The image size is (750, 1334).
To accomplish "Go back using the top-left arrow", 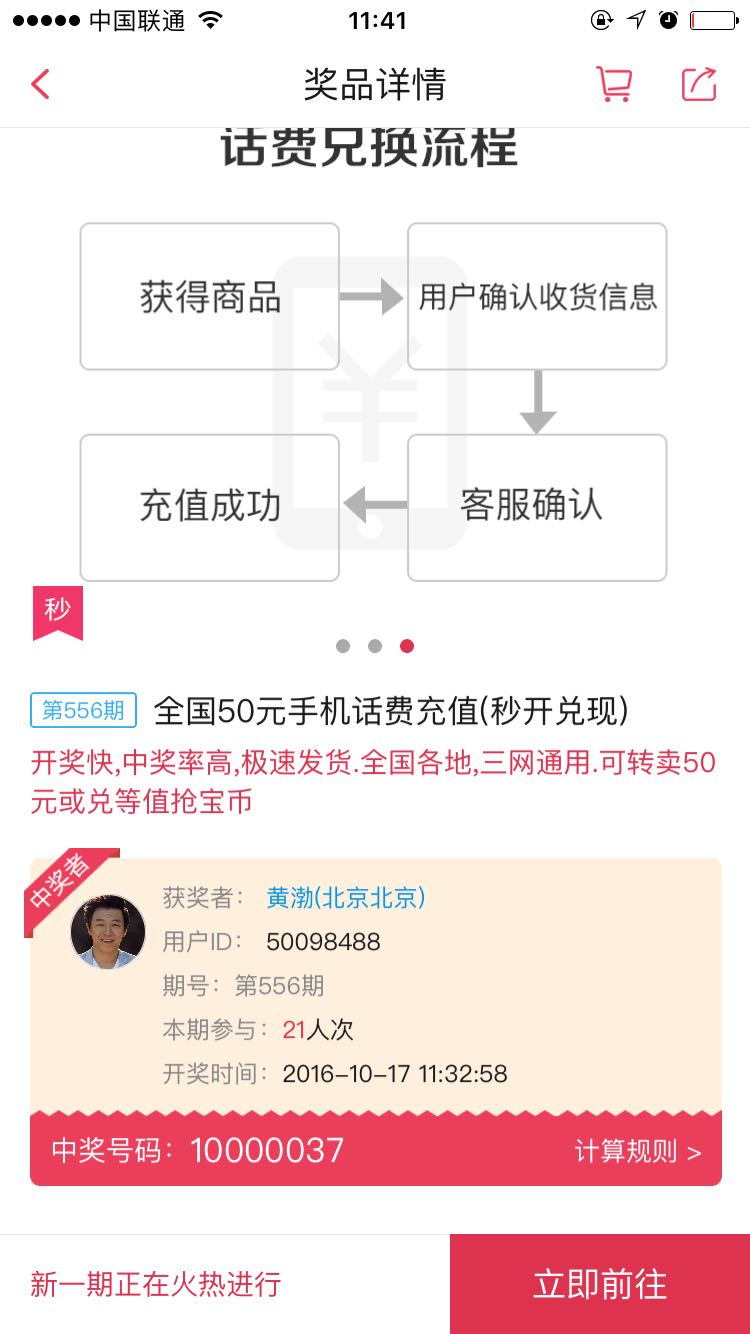I will tap(40, 84).
